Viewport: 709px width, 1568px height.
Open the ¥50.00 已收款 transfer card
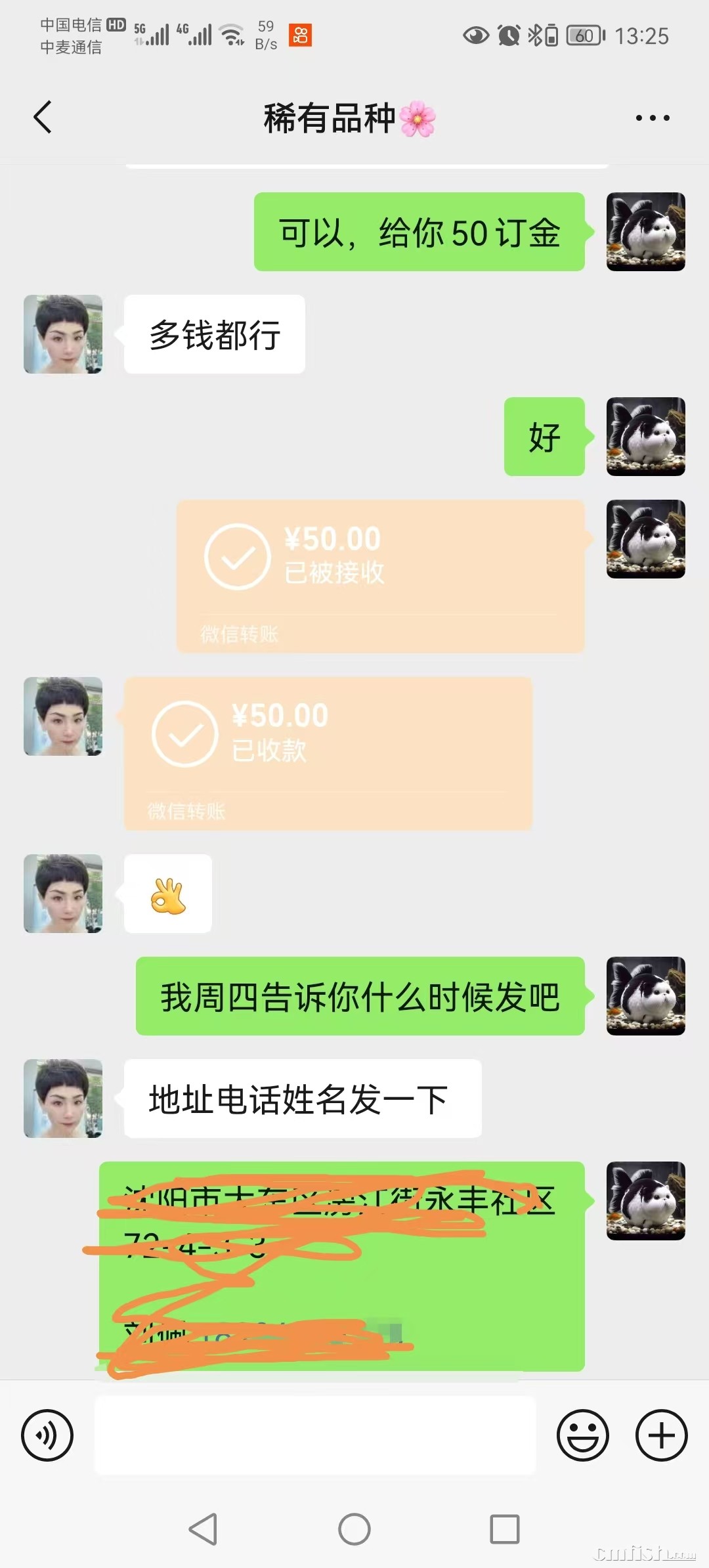click(x=328, y=753)
